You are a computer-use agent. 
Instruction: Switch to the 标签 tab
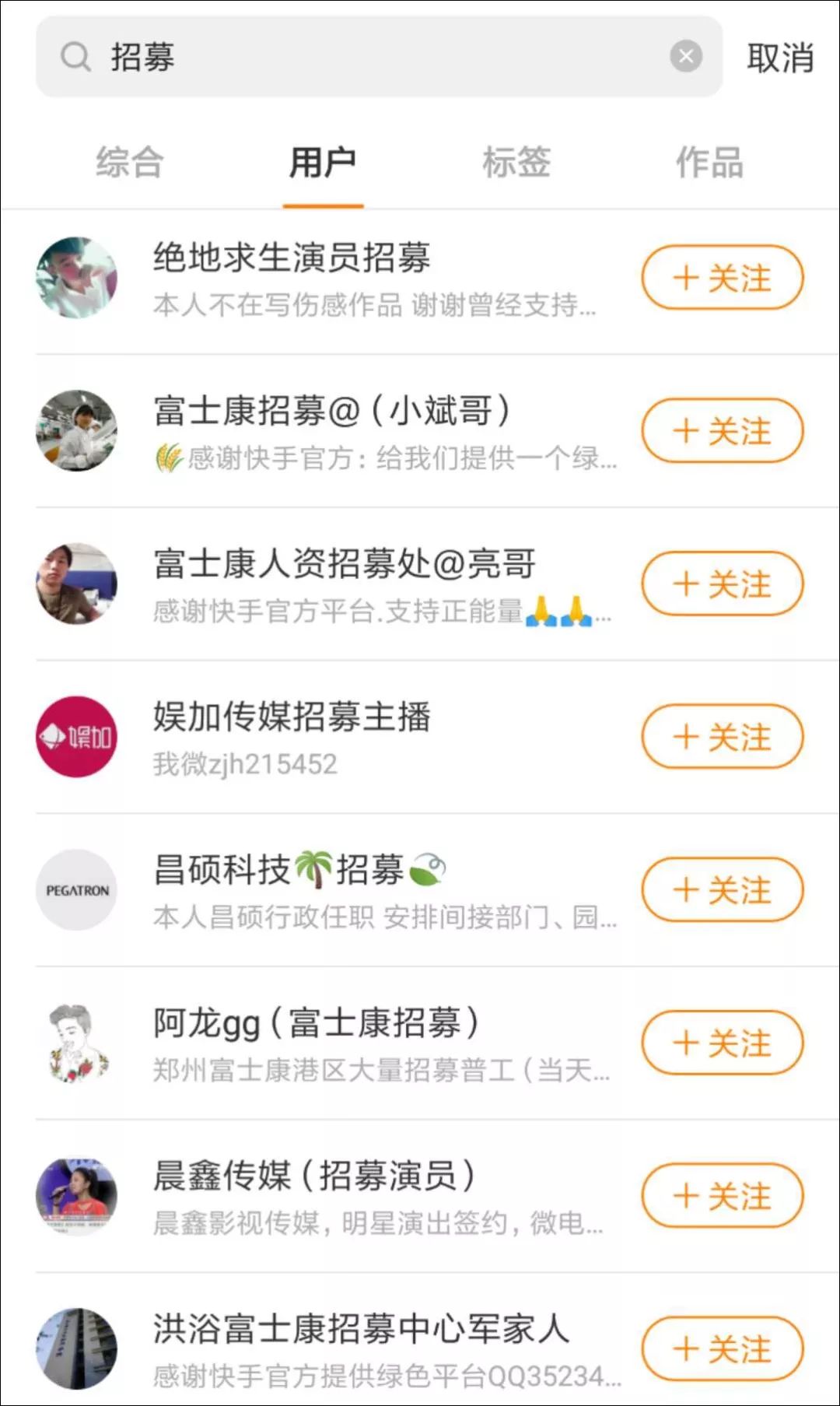click(516, 163)
